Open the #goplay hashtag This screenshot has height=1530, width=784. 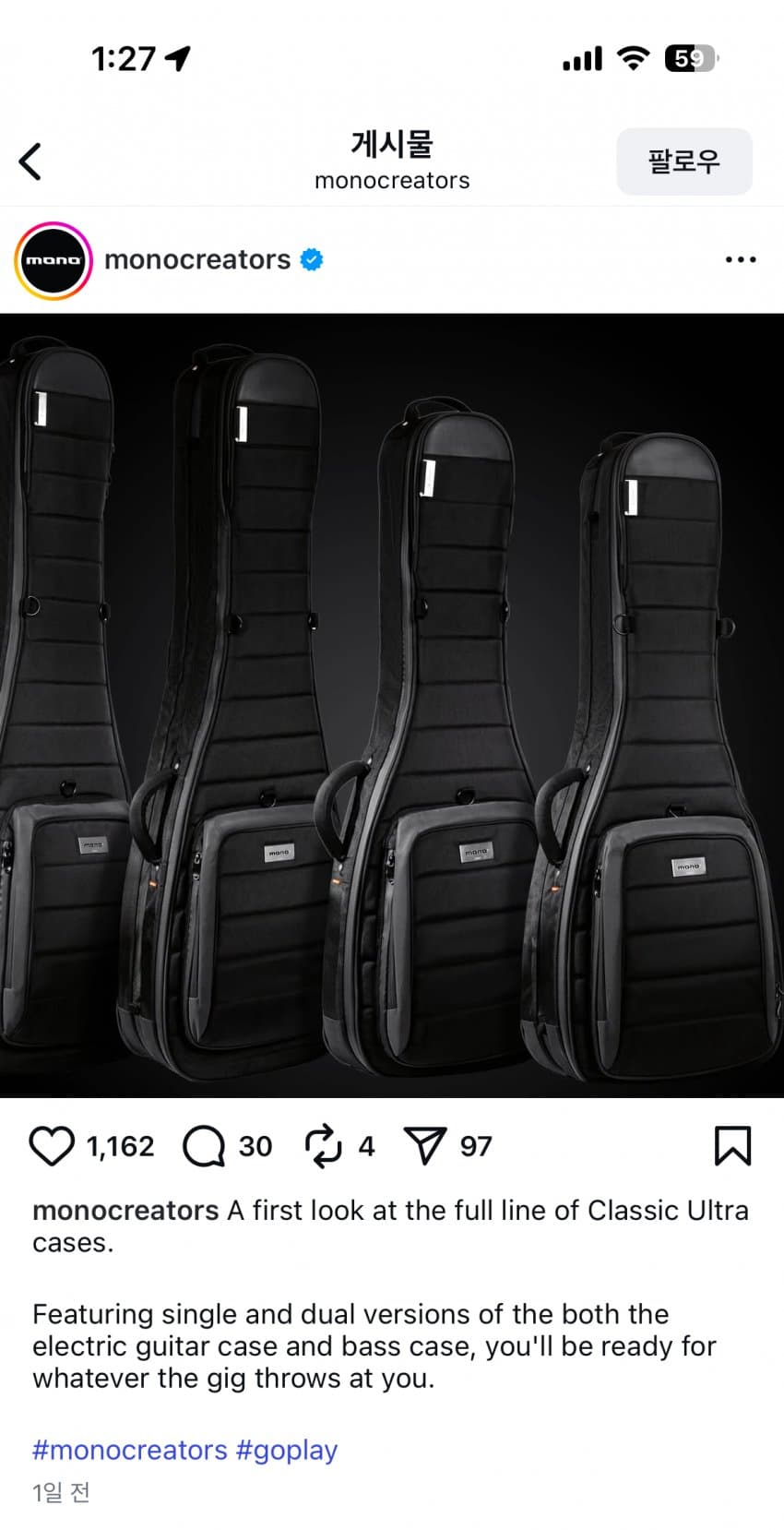(287, 1450)
